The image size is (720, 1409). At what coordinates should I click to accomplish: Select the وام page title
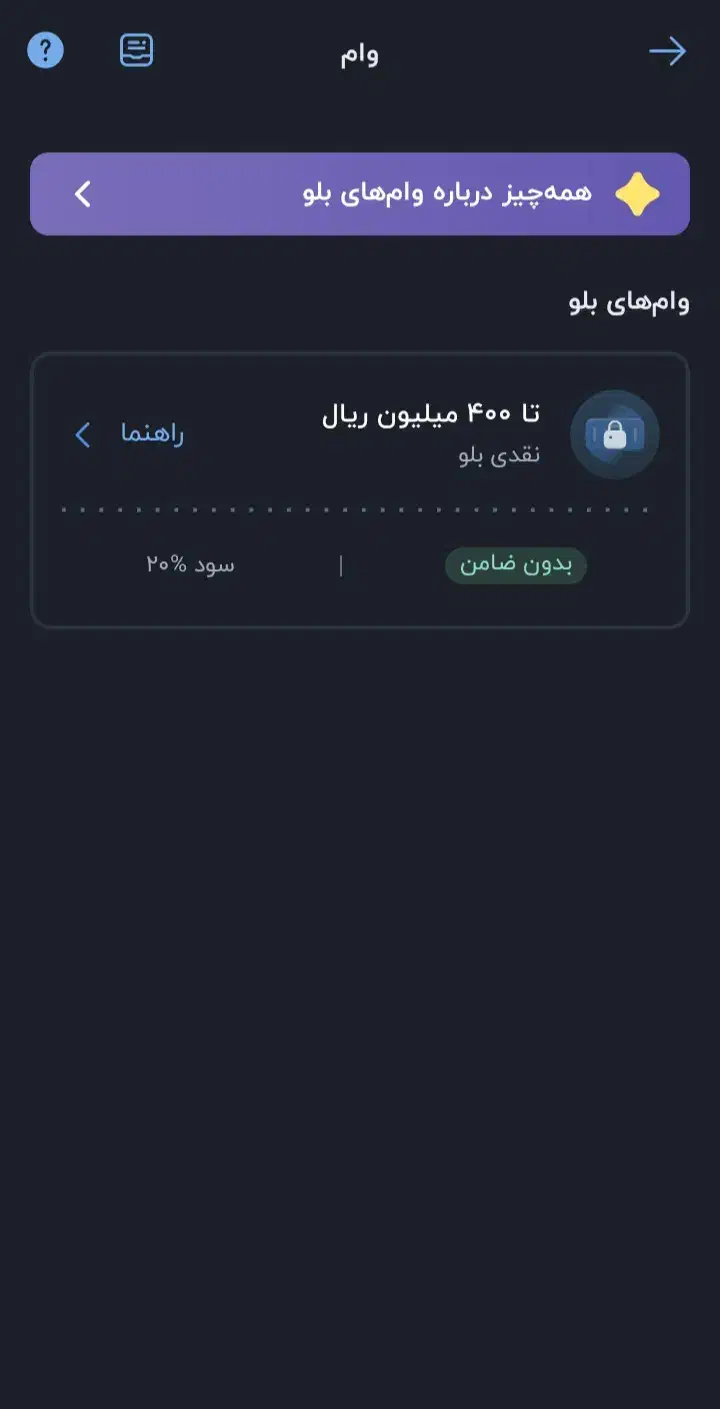click(x=360, y=54)
